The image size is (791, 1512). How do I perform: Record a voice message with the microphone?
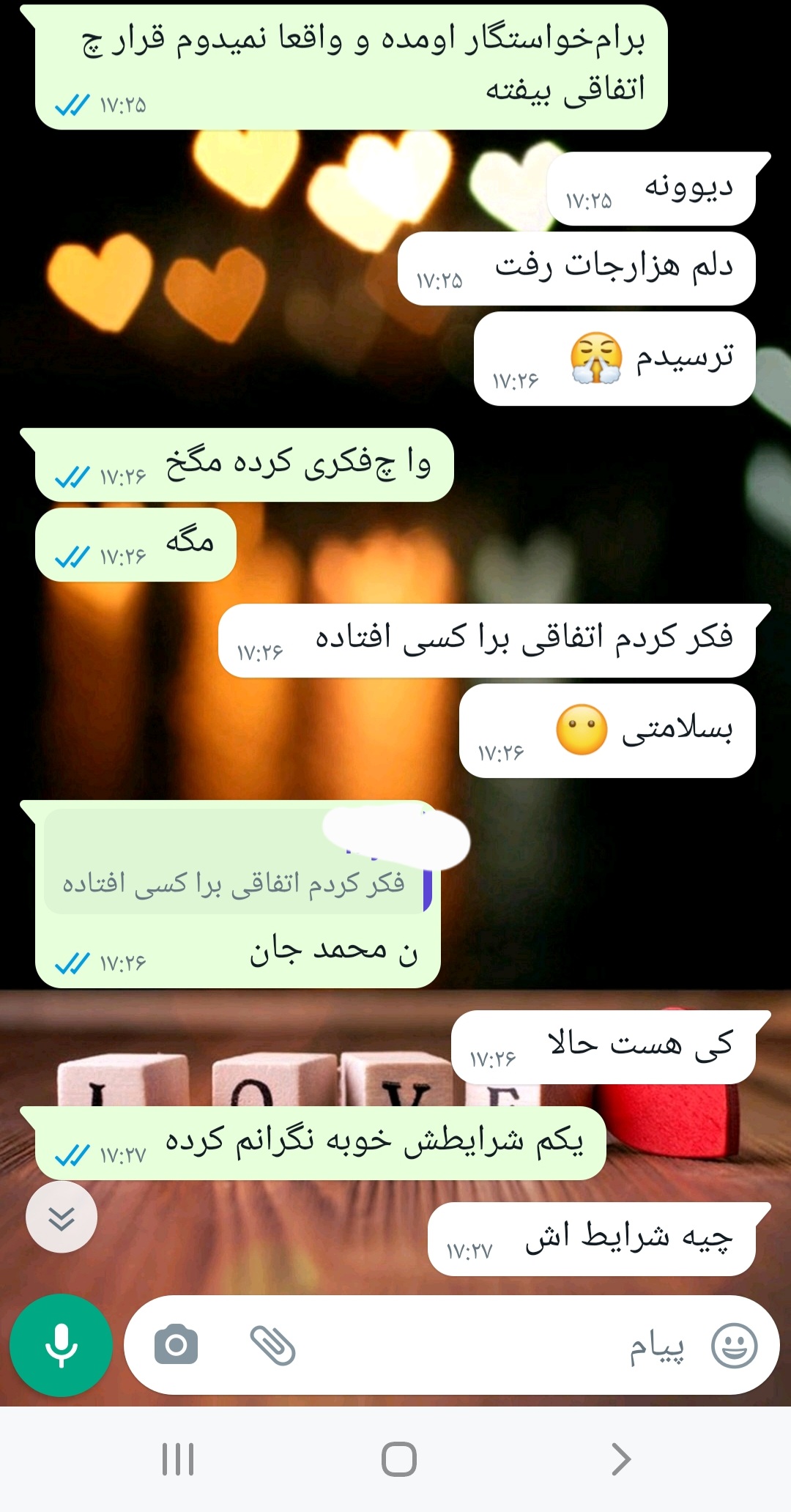click(x=61, y=1345)
